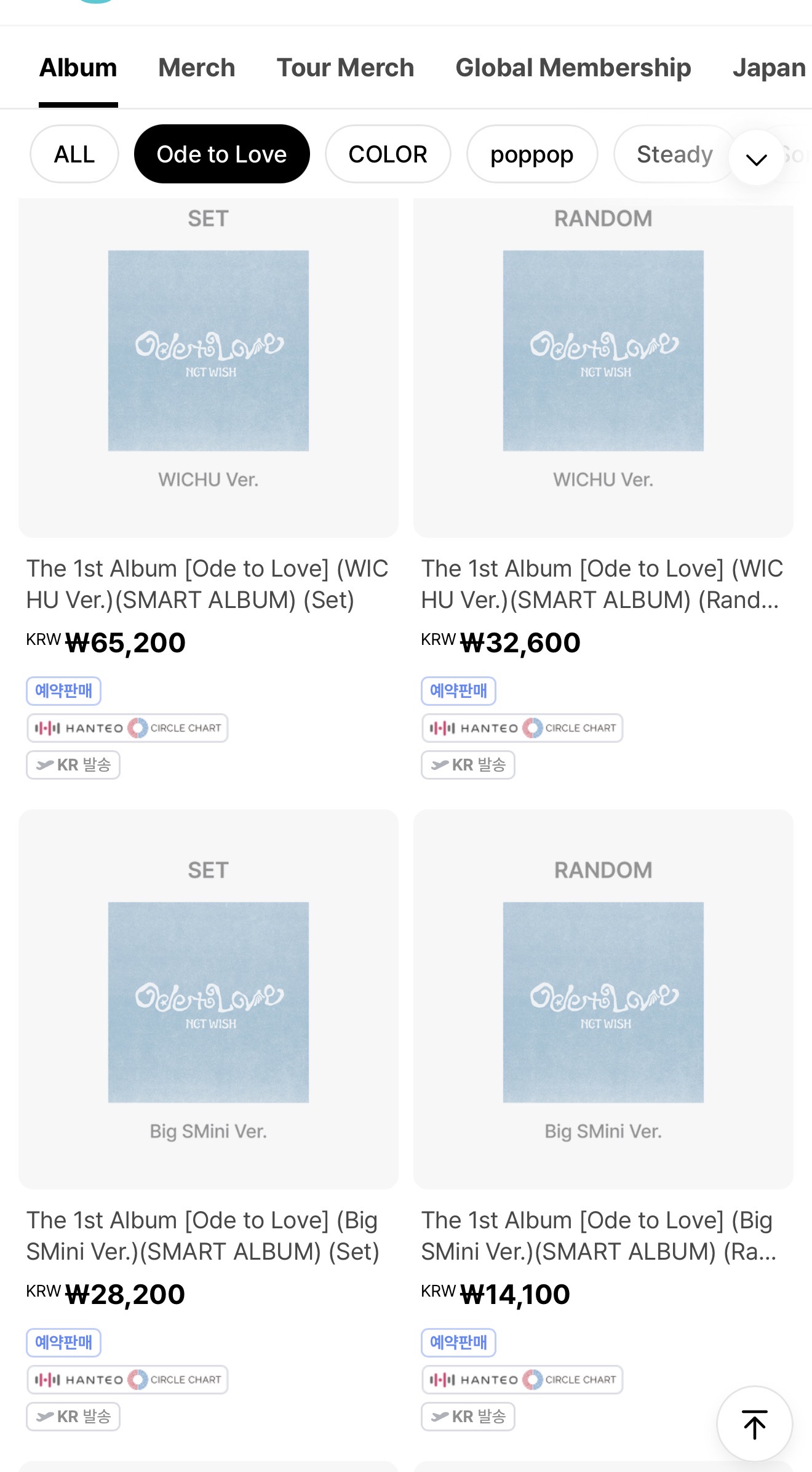The height and width of the screenshot is (1472, 812).
Task: Tap the Ode to Love chip
Action: point(221,154)
